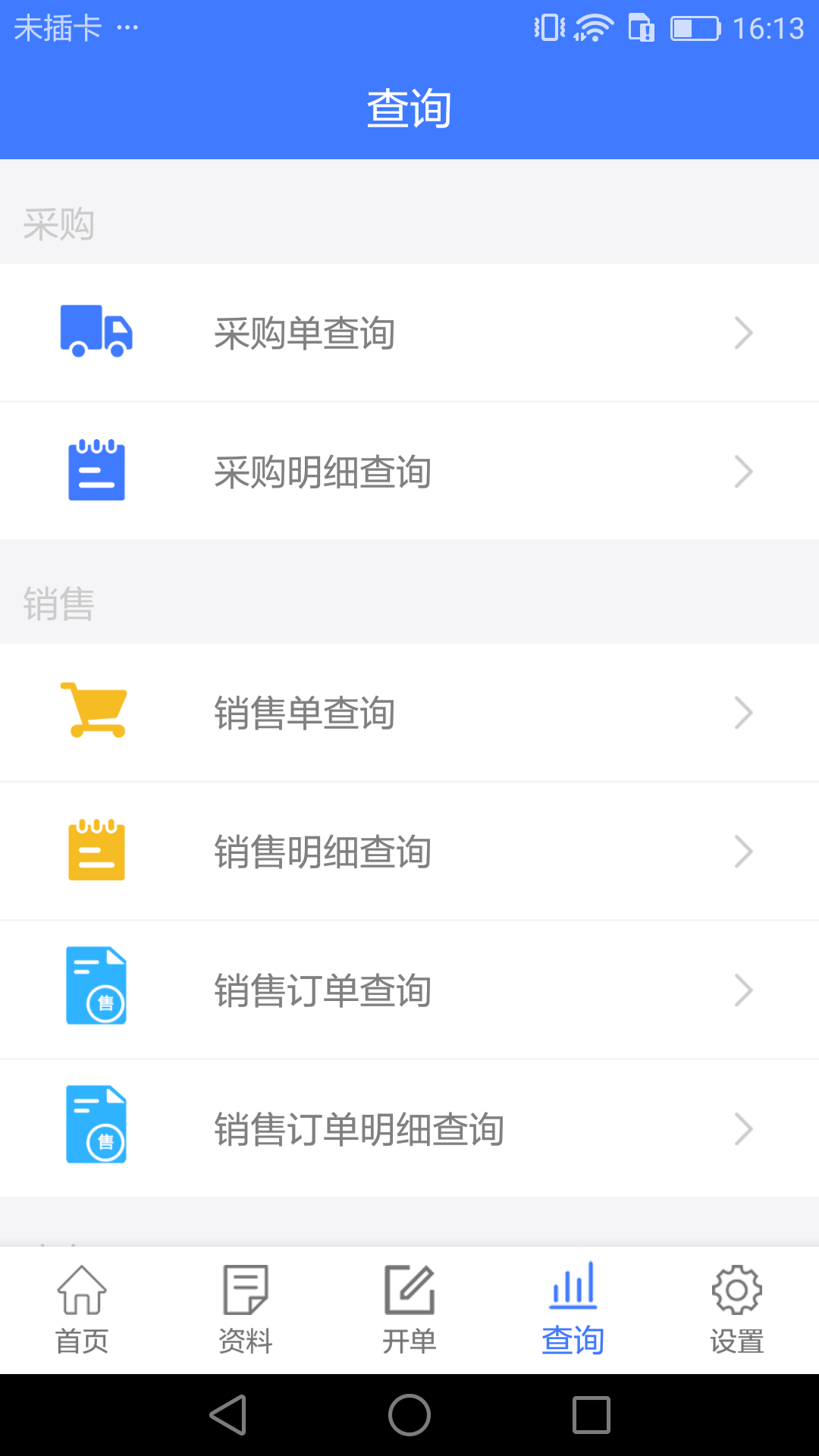
Task: Tap the blue notepad icon beside 采购明细查询
Action: [96, 470]
